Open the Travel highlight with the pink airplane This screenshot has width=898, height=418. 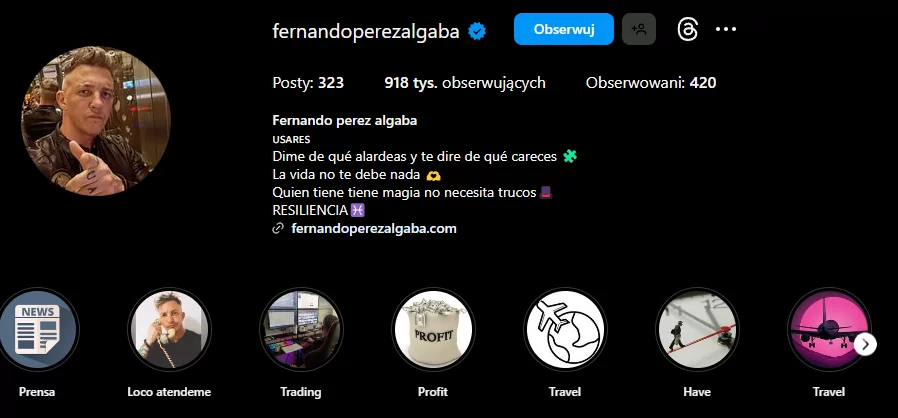tap(826, 330)
